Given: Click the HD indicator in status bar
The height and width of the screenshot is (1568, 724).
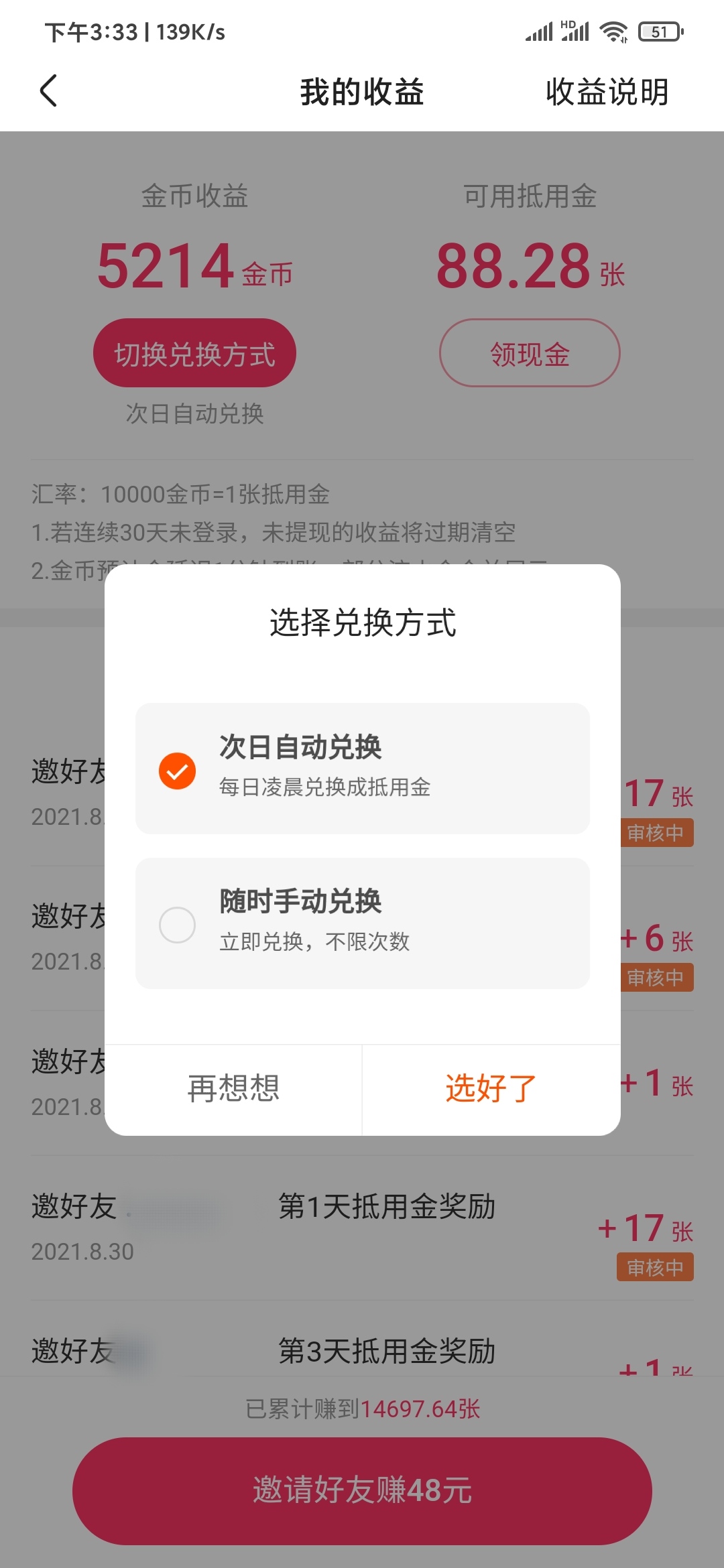Looking at the screenshot, I should tap(569, 25).
